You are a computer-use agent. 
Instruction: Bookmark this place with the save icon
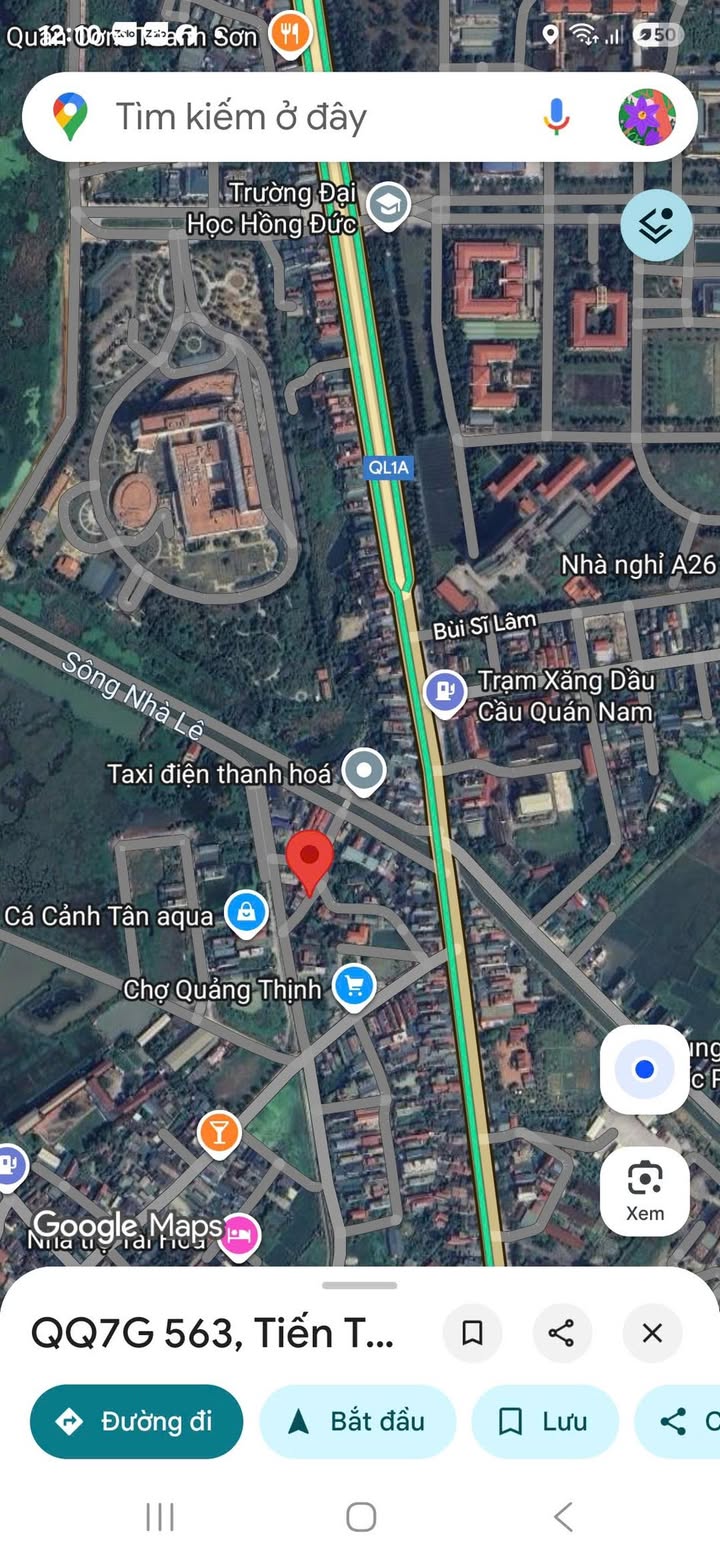(472, 1332)
